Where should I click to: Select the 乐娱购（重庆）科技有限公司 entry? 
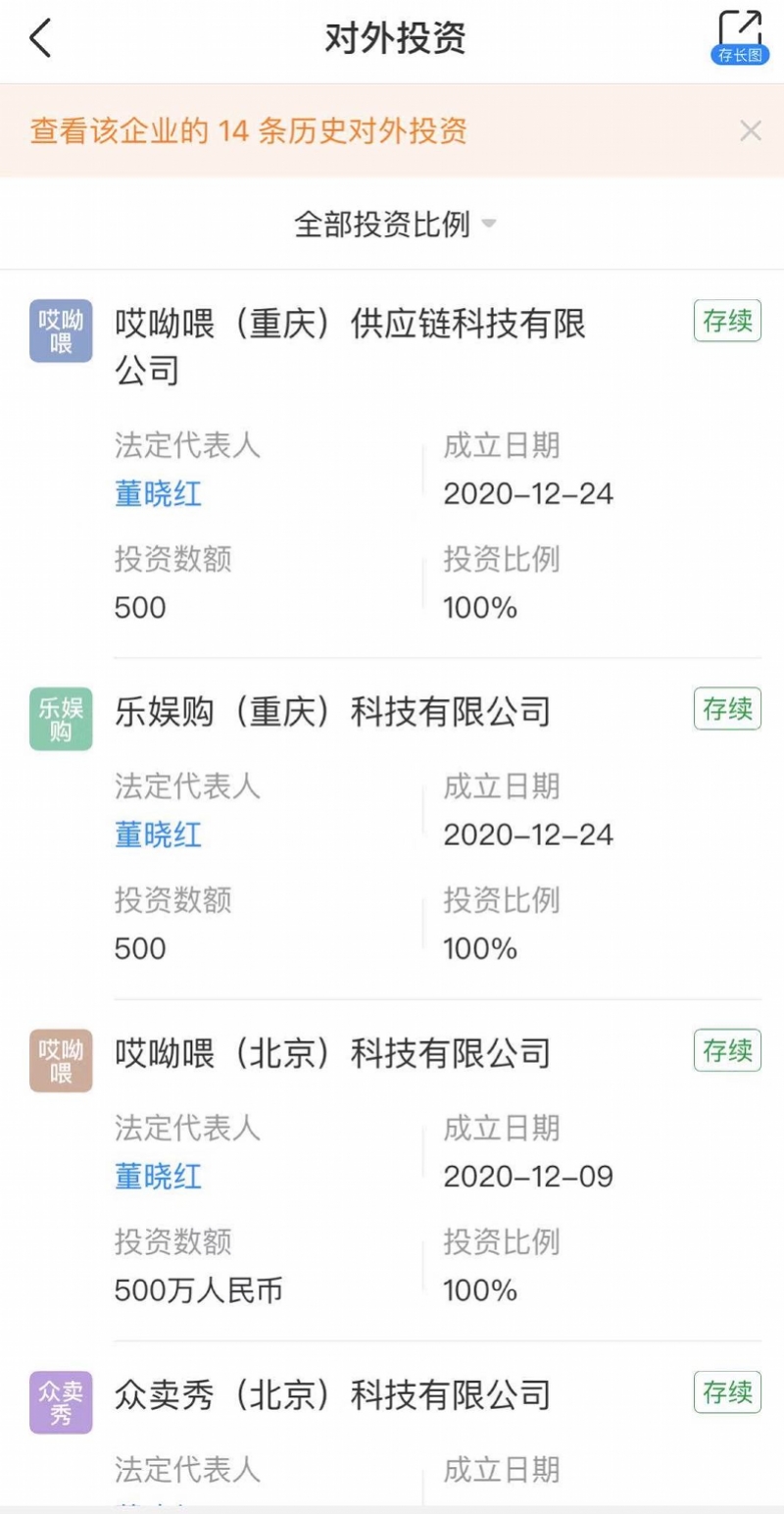coord(343,713)
